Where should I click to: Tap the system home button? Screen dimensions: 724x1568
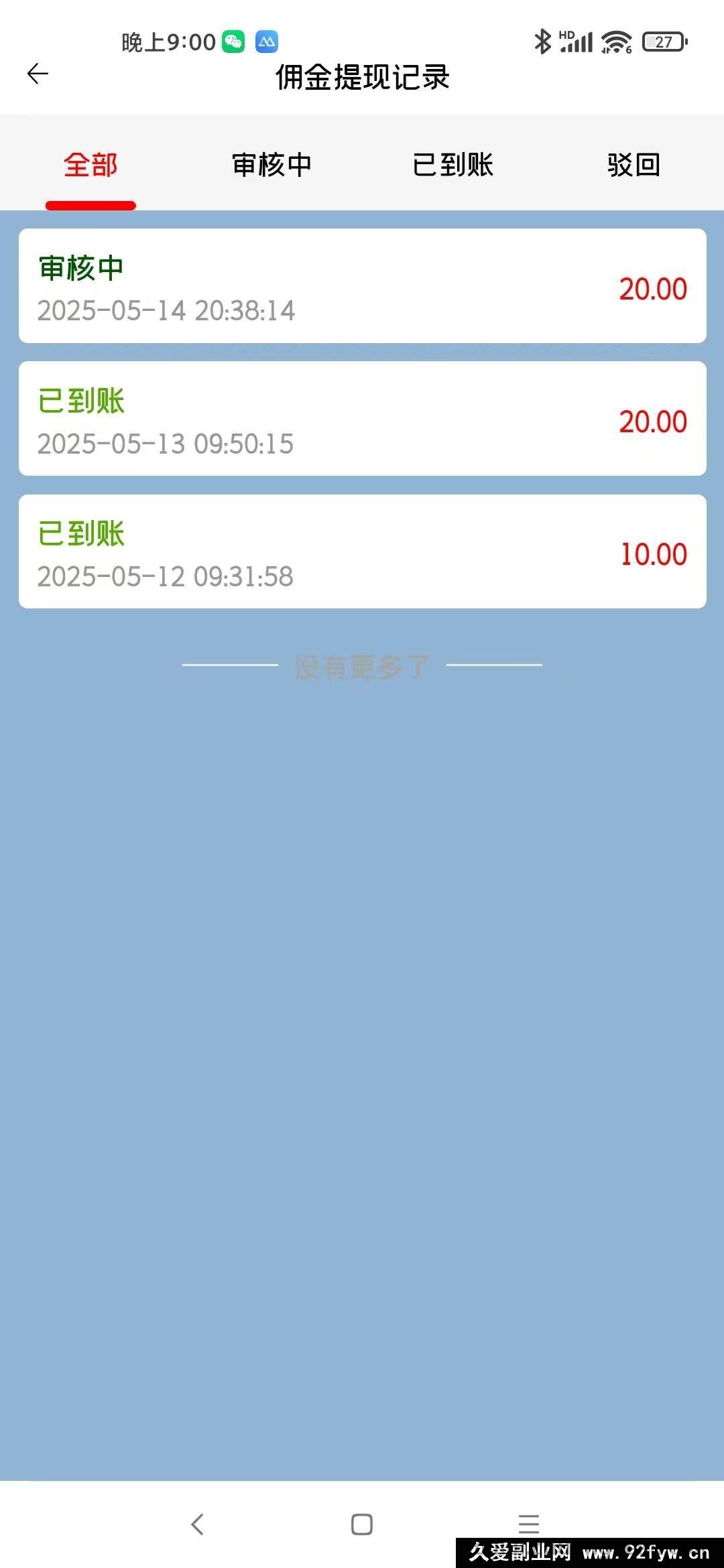[362, 1524]
